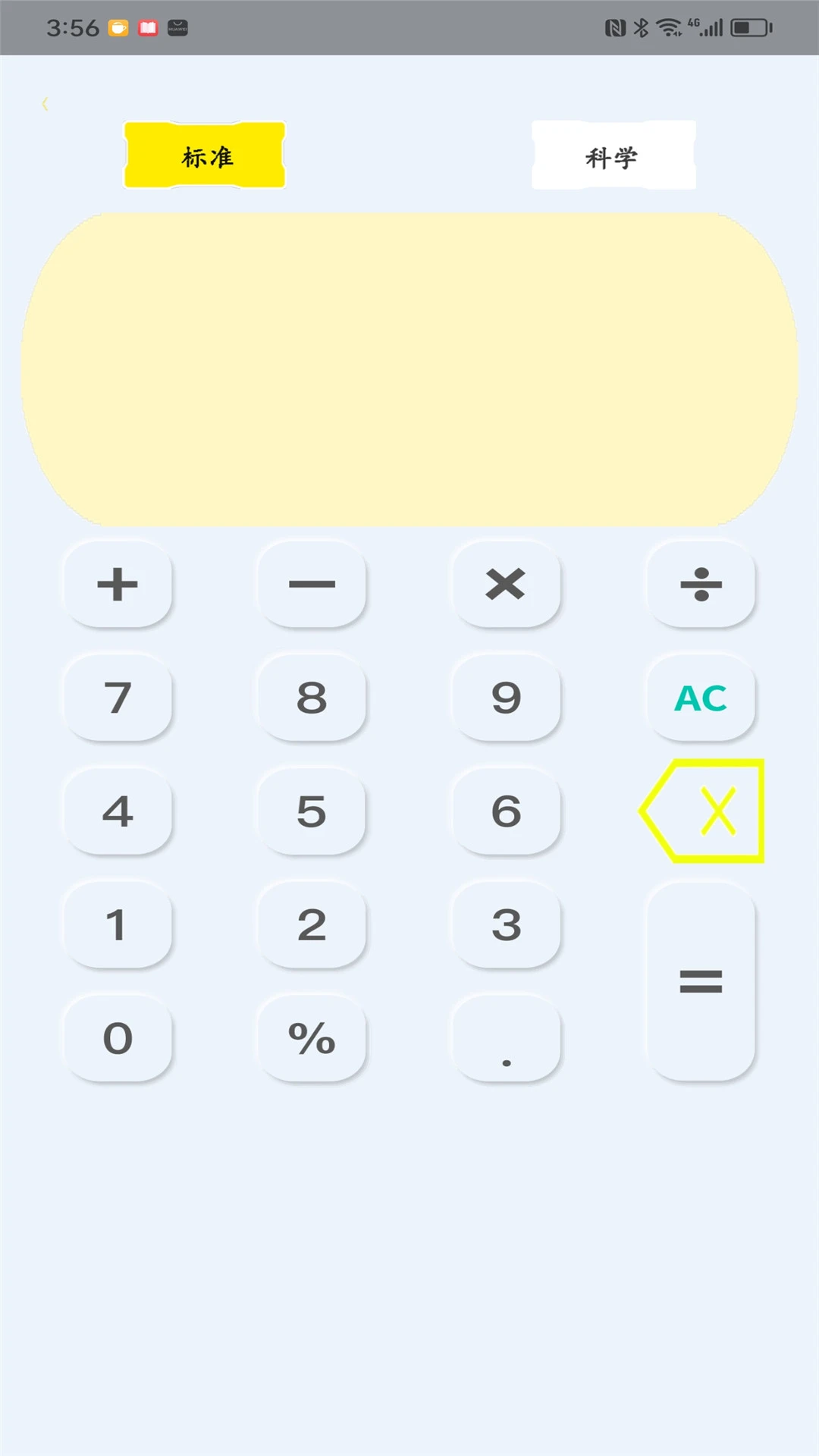The width and height of the screenshot is (819, 1456).
Task: Delete last digit with backspace key
Action: point(702,811)
